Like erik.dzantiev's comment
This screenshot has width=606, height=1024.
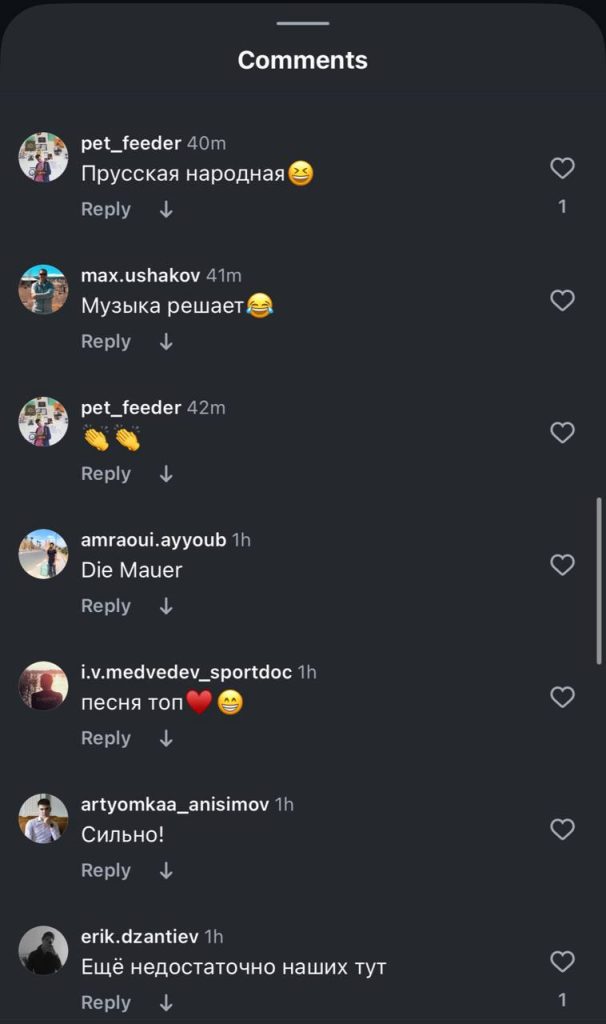point(563,962)
